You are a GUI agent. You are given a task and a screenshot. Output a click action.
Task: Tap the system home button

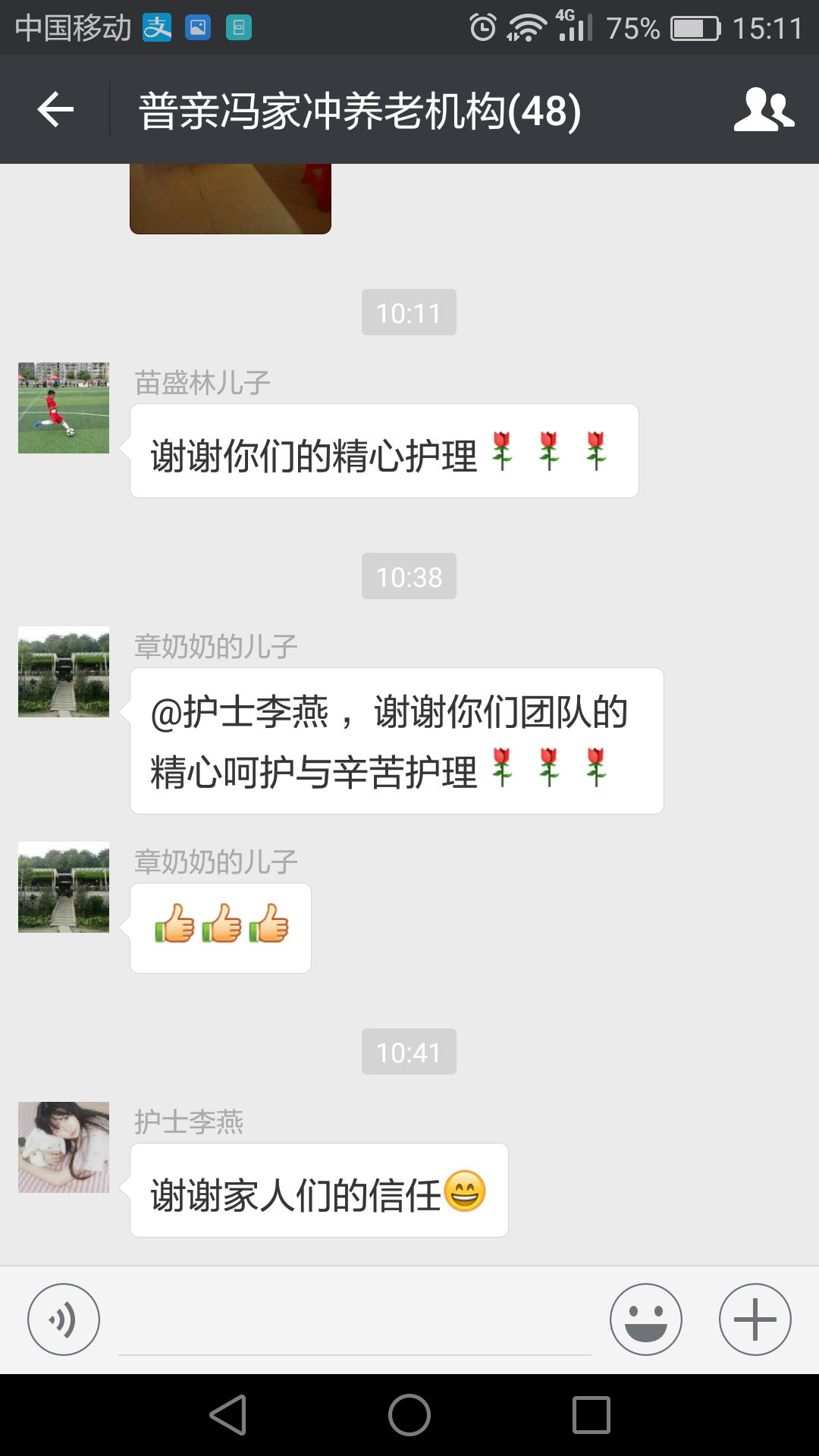click(x=409, y=1415)
